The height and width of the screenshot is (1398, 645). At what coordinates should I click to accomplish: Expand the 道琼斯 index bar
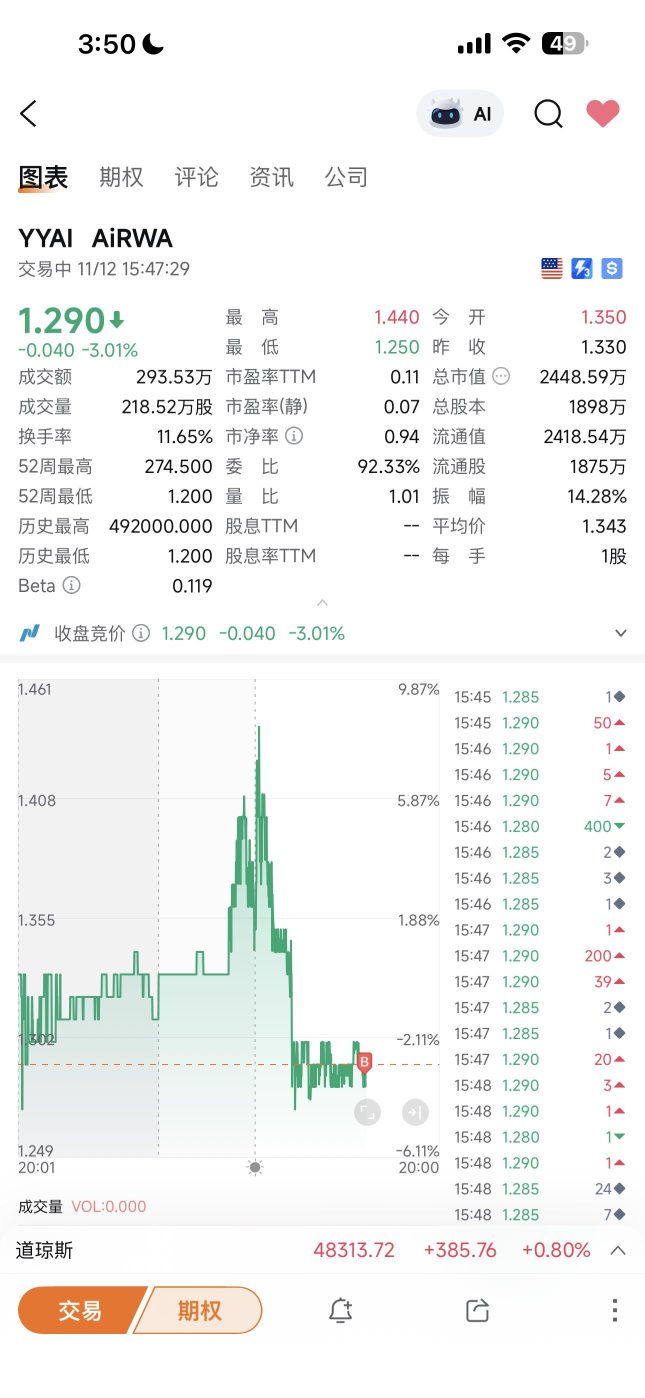coord(618,1250)
